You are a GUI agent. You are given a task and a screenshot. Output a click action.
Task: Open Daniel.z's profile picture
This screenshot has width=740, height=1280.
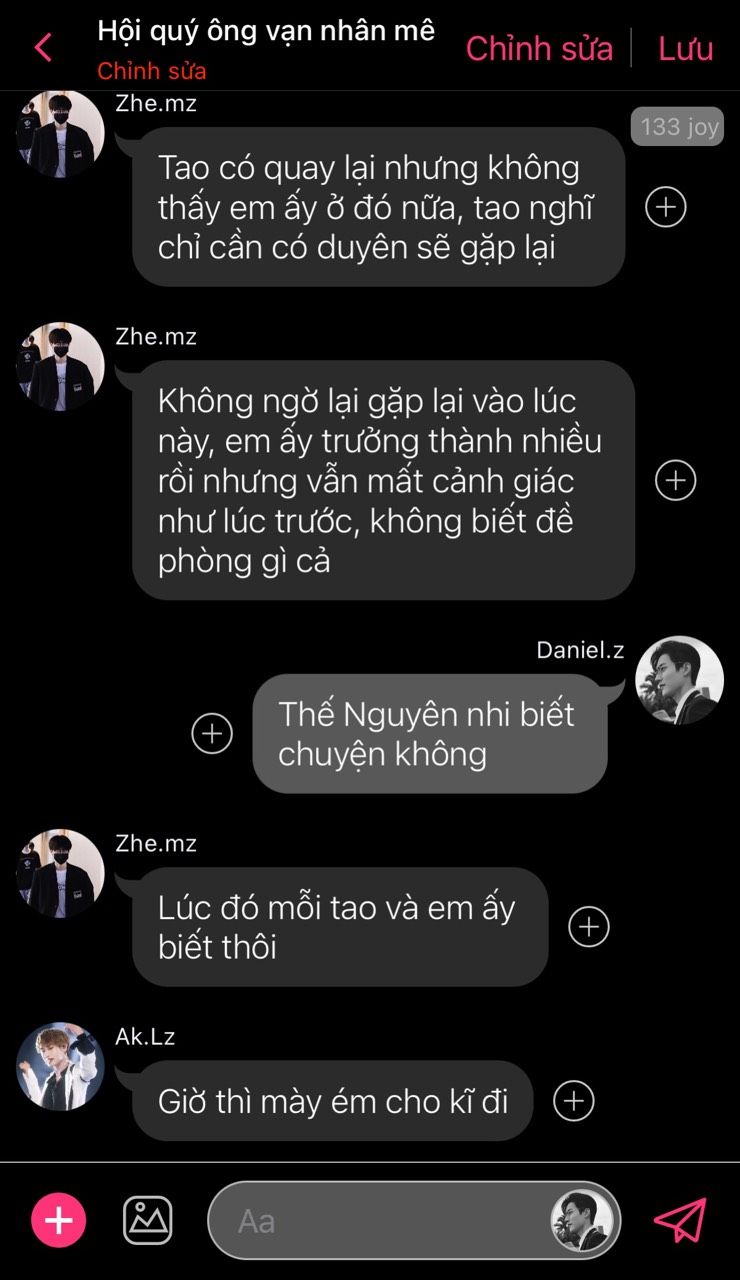point(679,680)
